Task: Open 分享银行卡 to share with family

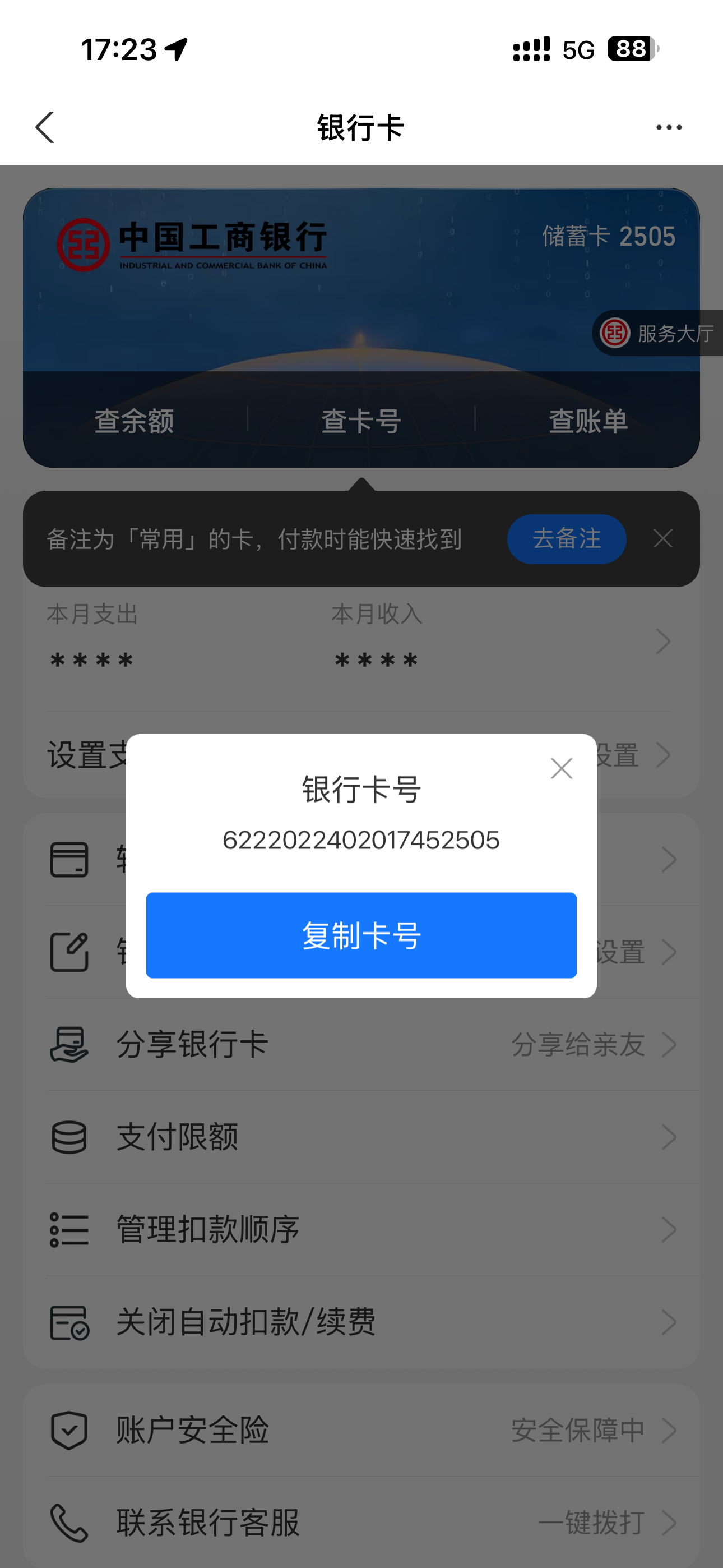Action: coord(361,1045)
